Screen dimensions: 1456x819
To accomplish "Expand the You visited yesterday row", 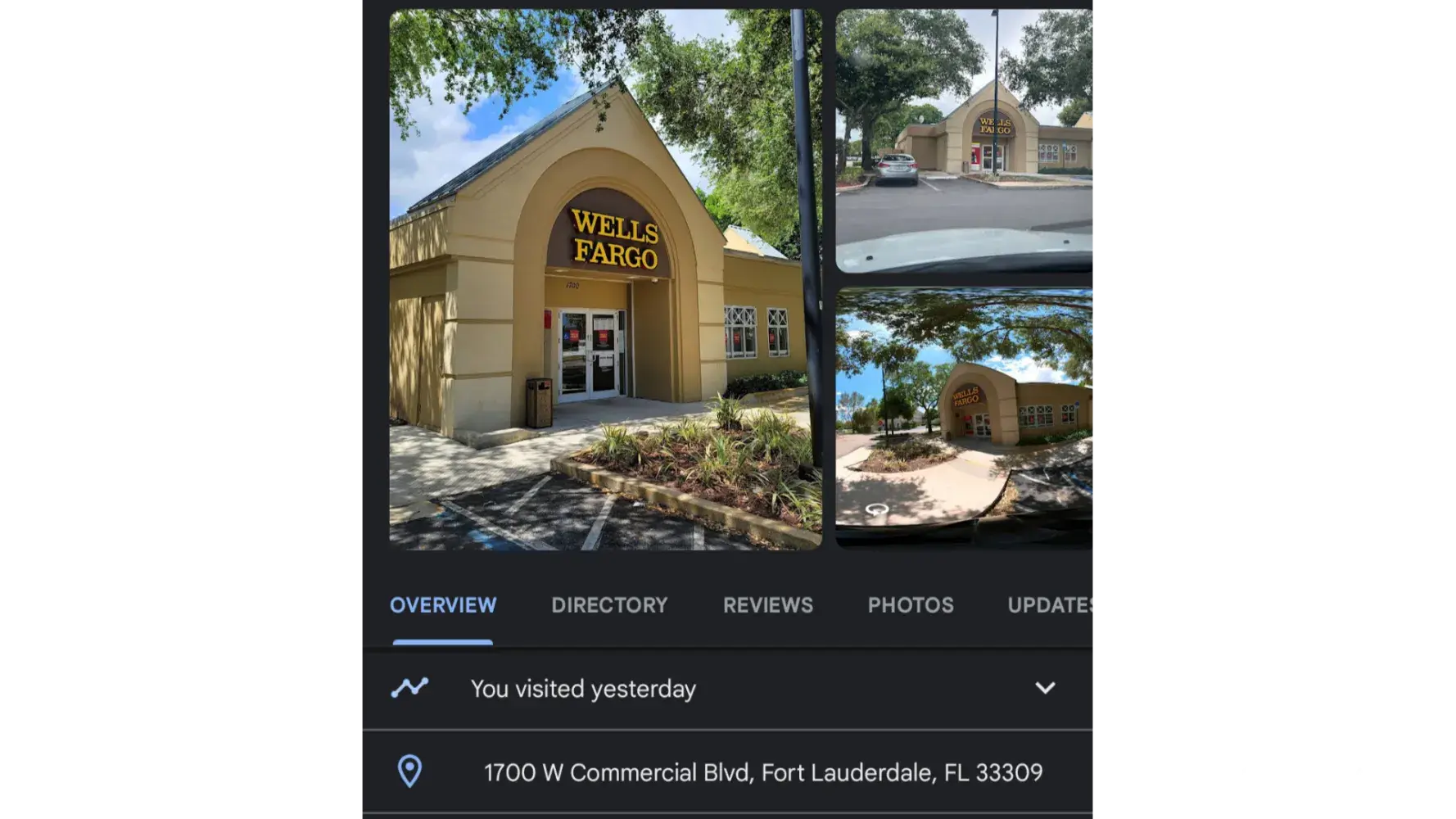I will pyautogui.click(x=1044, y=688).
